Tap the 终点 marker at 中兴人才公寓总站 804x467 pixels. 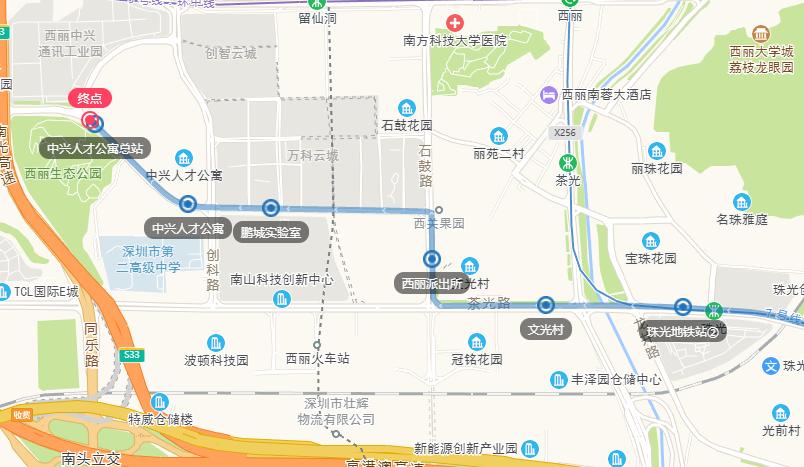click(93, 122)
